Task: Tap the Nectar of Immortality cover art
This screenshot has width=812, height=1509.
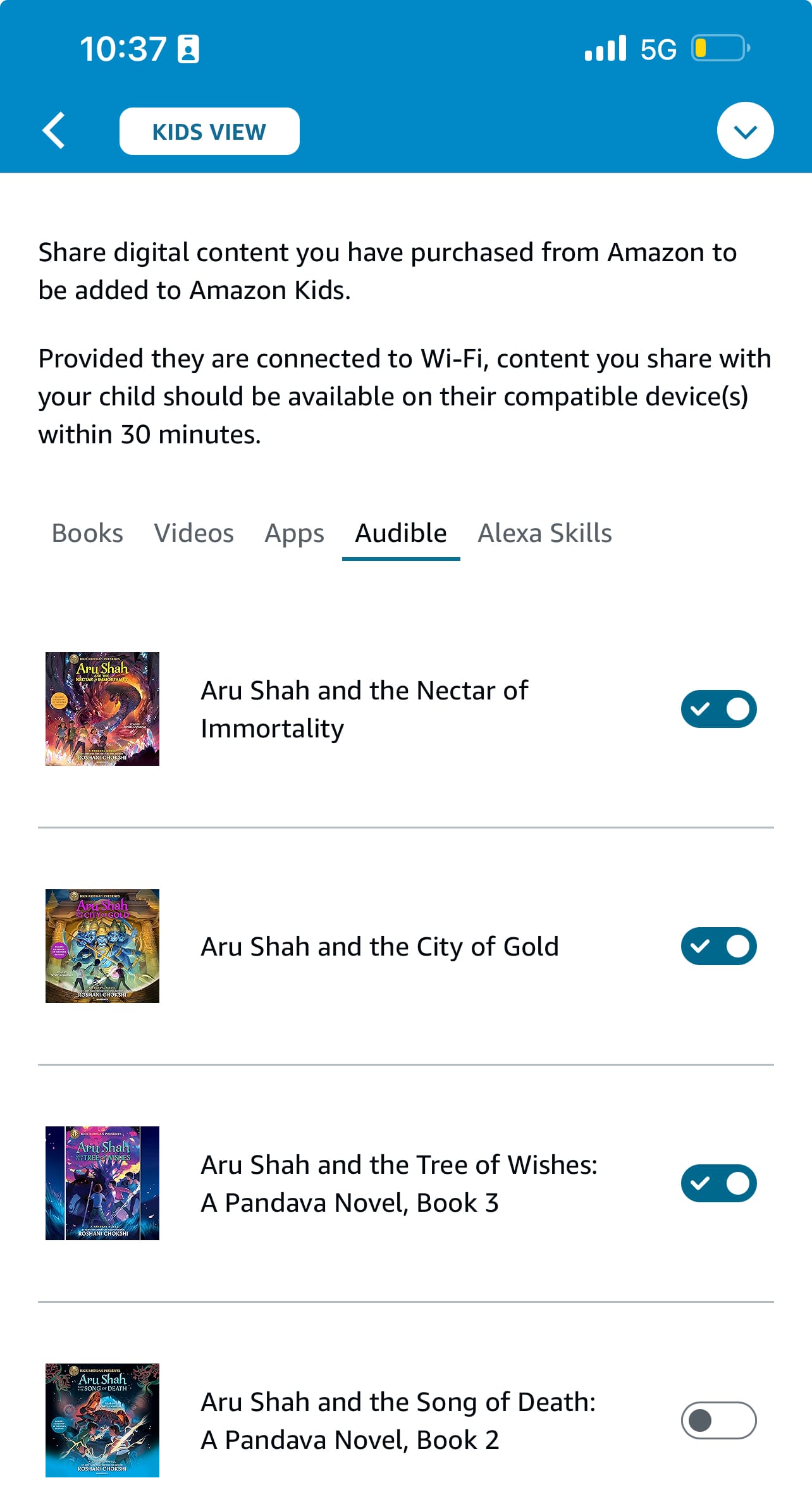Action: pos(102,709)
